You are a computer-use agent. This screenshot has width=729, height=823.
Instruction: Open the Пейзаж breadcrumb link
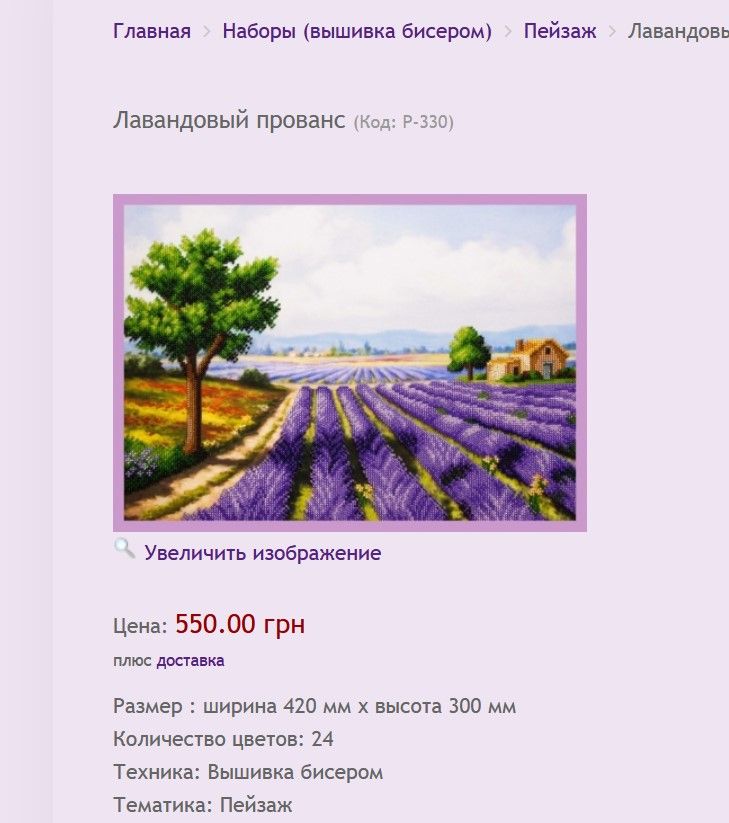coord(560,31)
